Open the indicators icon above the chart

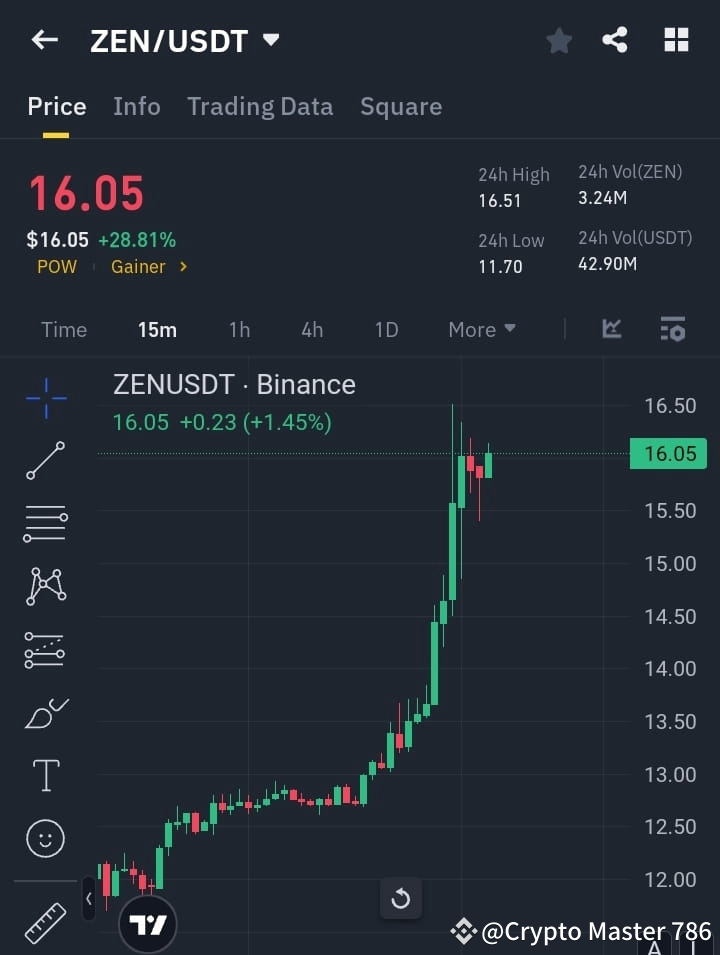coord(611,329)
